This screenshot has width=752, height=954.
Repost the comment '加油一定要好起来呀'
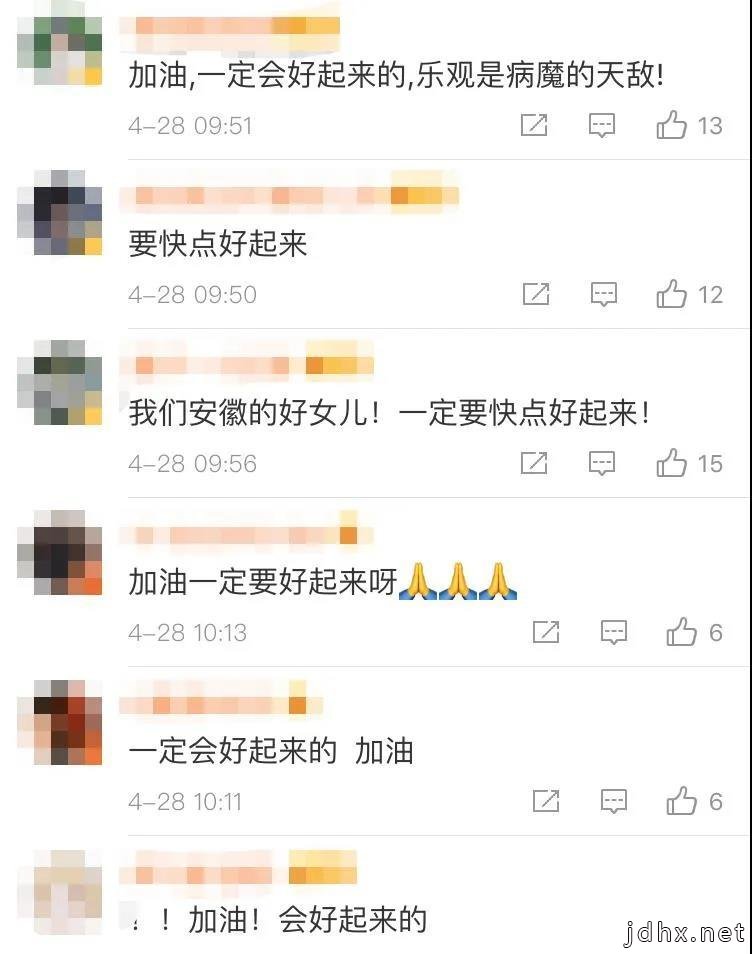click(x=546, y=632)
